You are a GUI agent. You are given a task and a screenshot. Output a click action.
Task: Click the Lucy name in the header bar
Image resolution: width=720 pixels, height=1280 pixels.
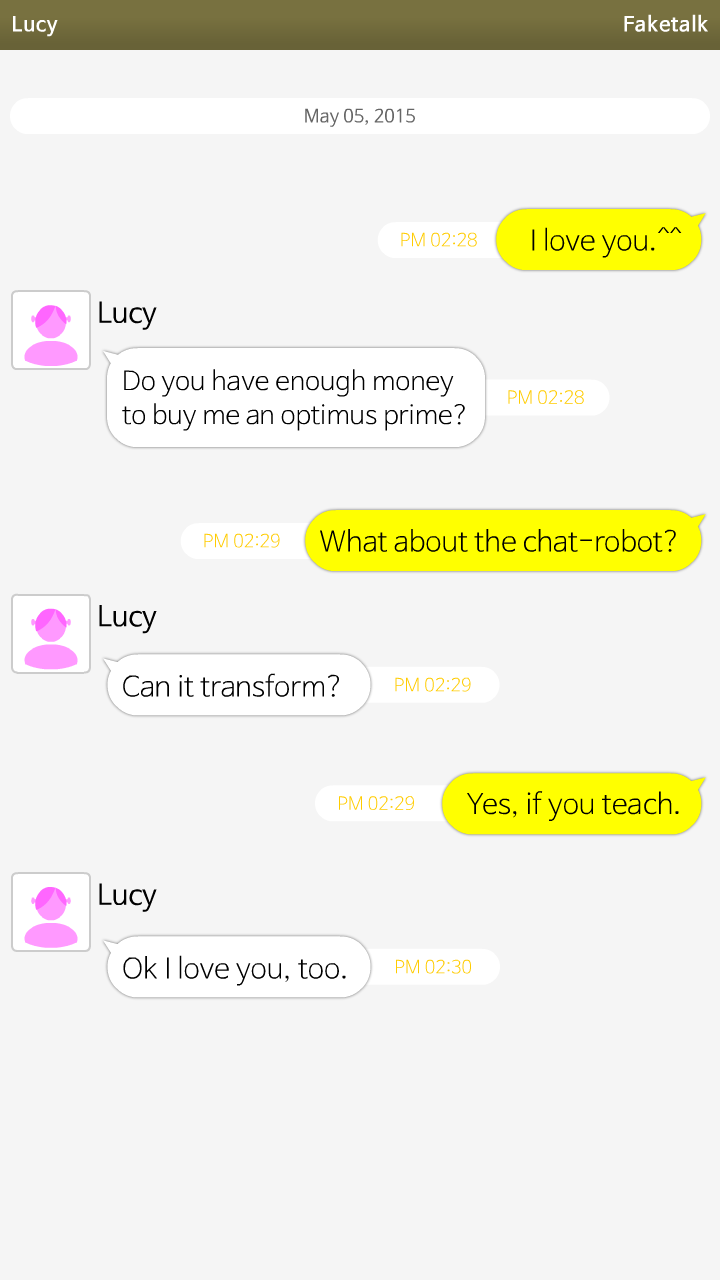click(x=34, y=23)
